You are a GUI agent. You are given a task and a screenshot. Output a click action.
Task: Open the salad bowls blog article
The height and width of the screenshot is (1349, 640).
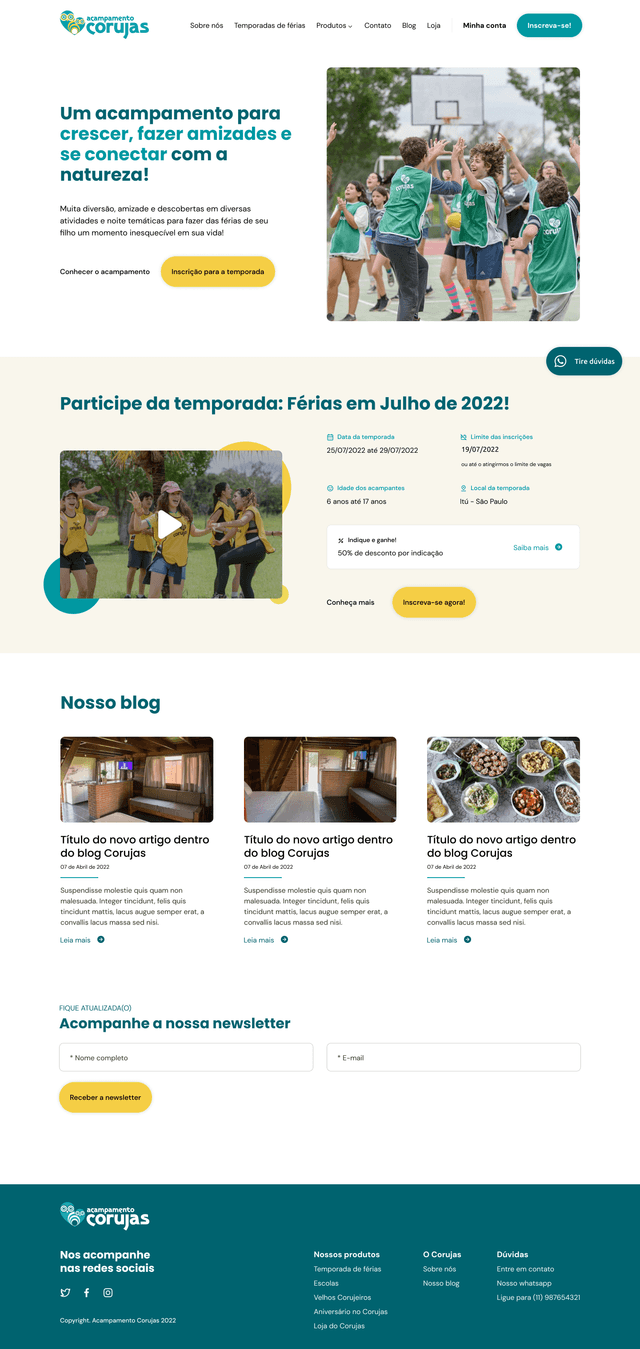pyautogui.click(x=503, y=779)
